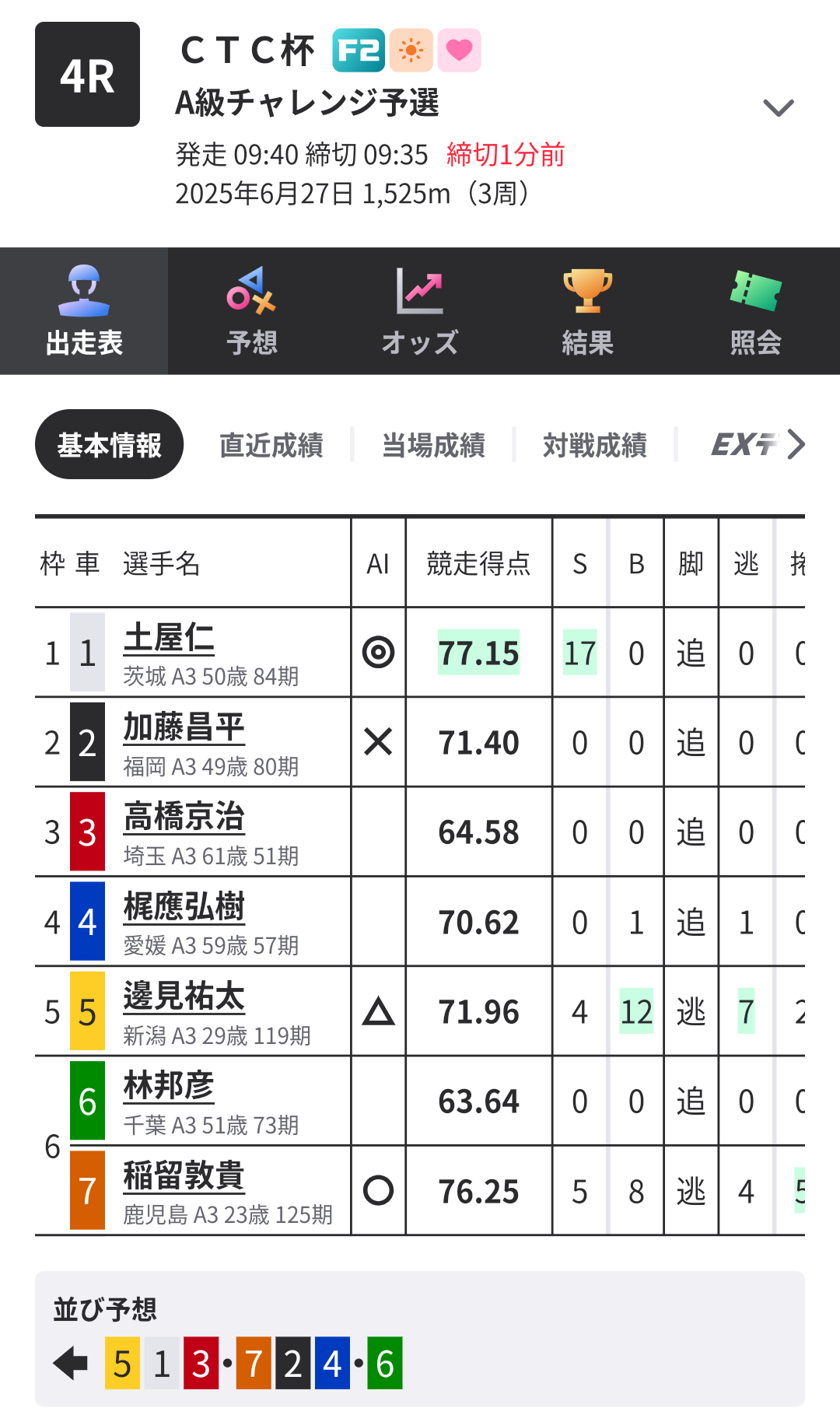The height and width of the screenshot is (1415, 840).
Task: Open rider 土屋仁 profile
Action: coord(169,638)
